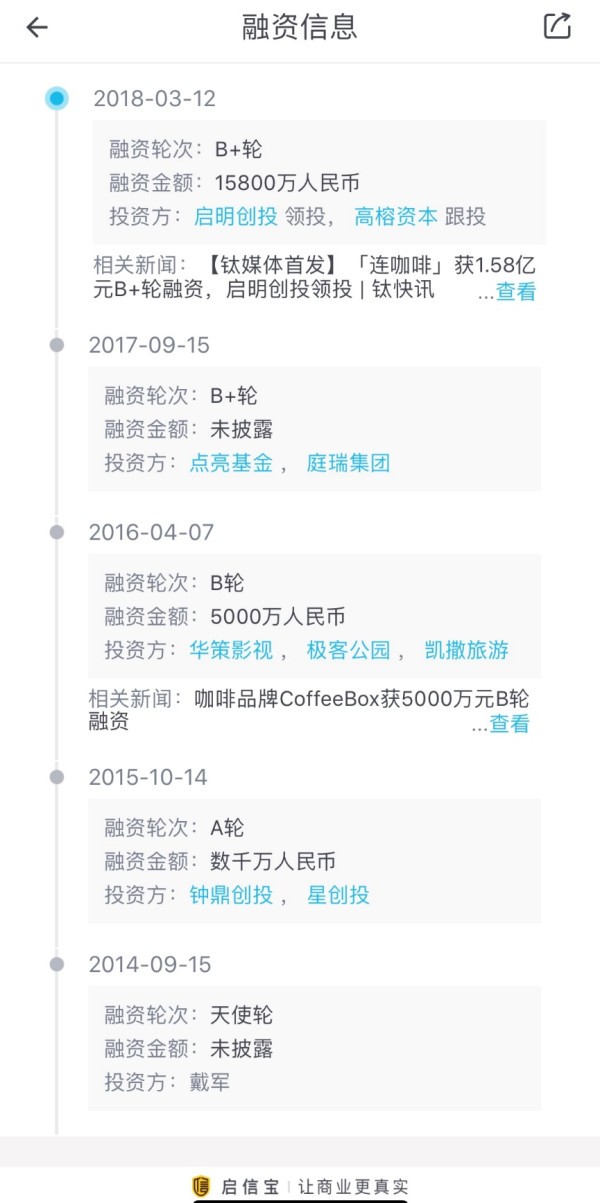600x1203 pixels.
Task: Share this financing info page
Action: pos(557,26)
